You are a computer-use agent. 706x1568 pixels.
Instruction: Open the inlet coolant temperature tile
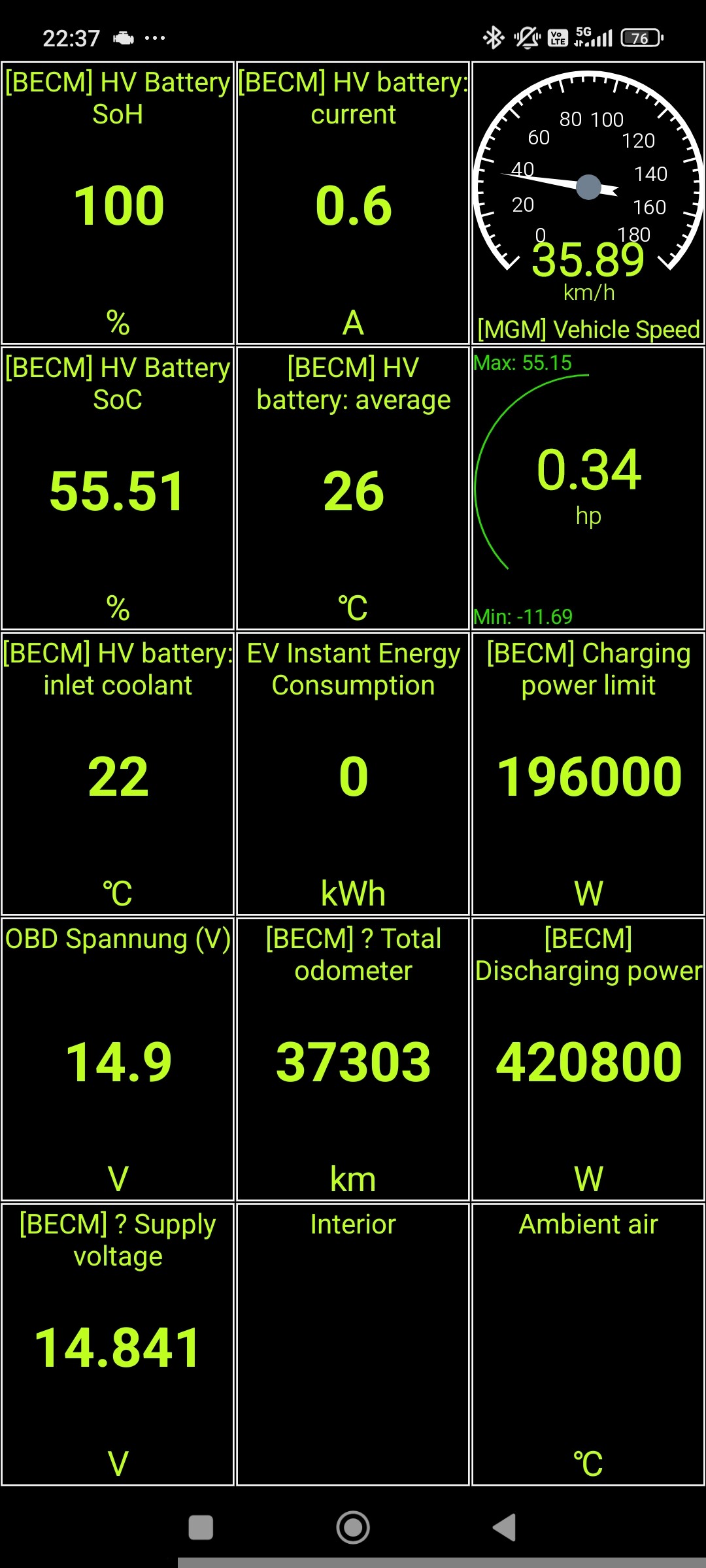(118, 774)
